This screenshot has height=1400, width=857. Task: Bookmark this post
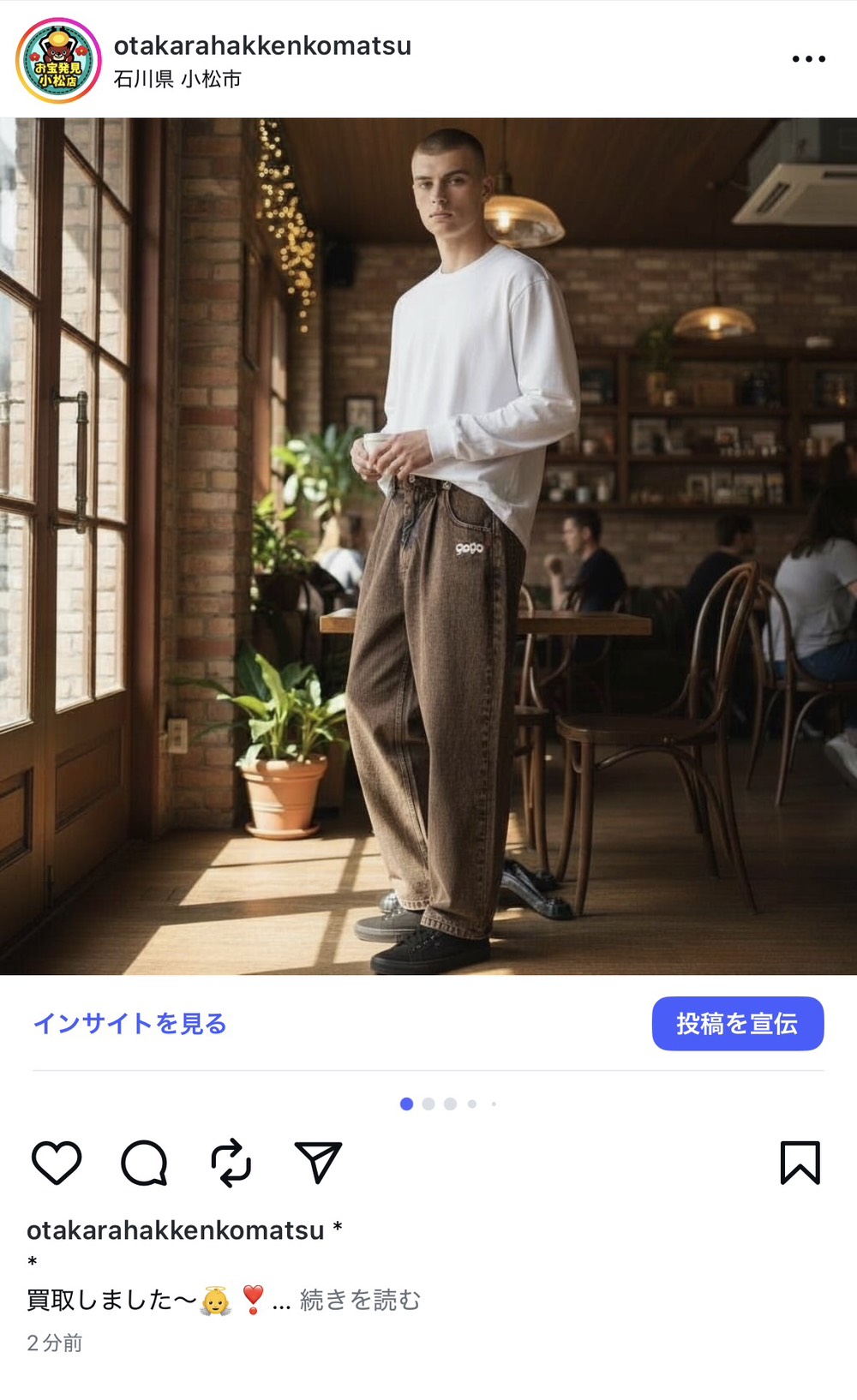click(800, 1163)
